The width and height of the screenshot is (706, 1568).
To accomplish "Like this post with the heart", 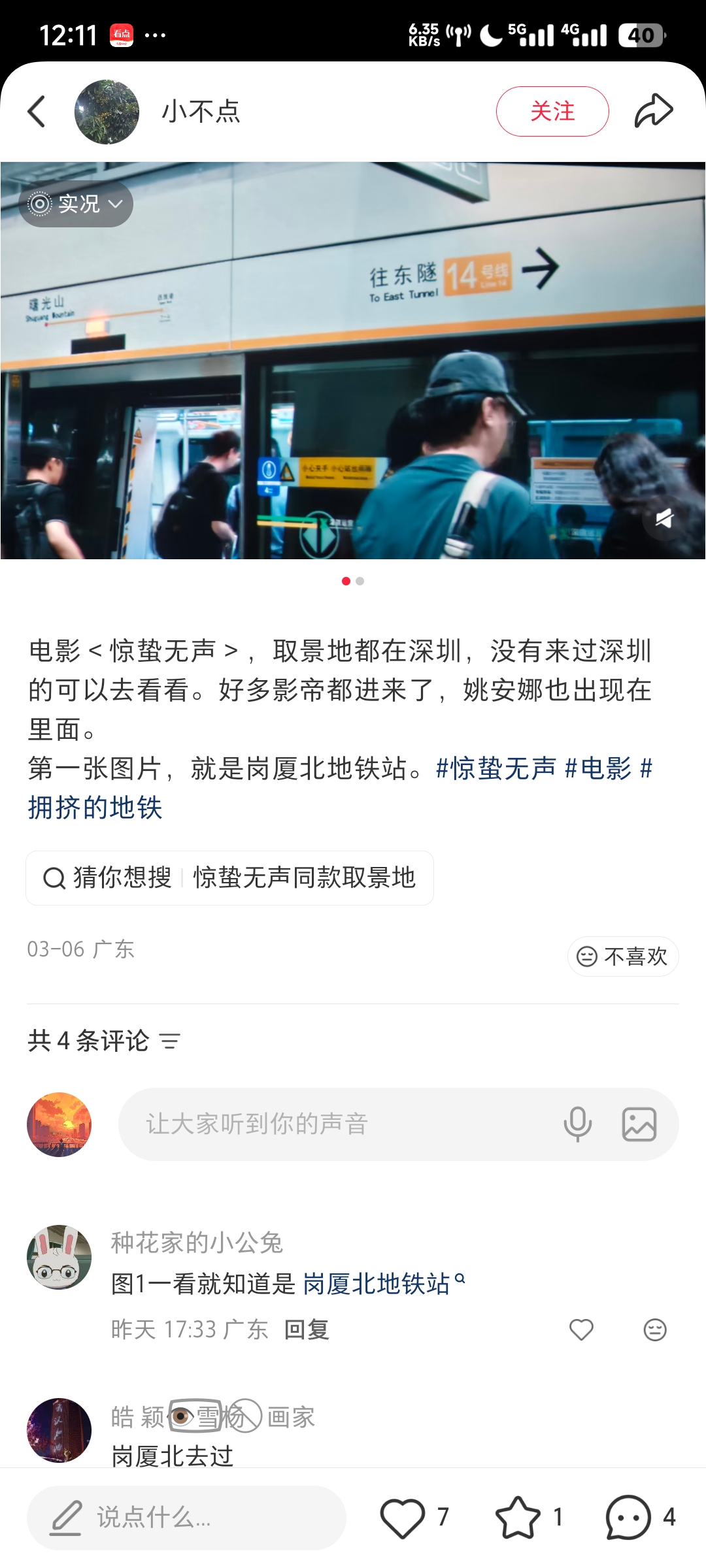I will [x=403, y=1517].
